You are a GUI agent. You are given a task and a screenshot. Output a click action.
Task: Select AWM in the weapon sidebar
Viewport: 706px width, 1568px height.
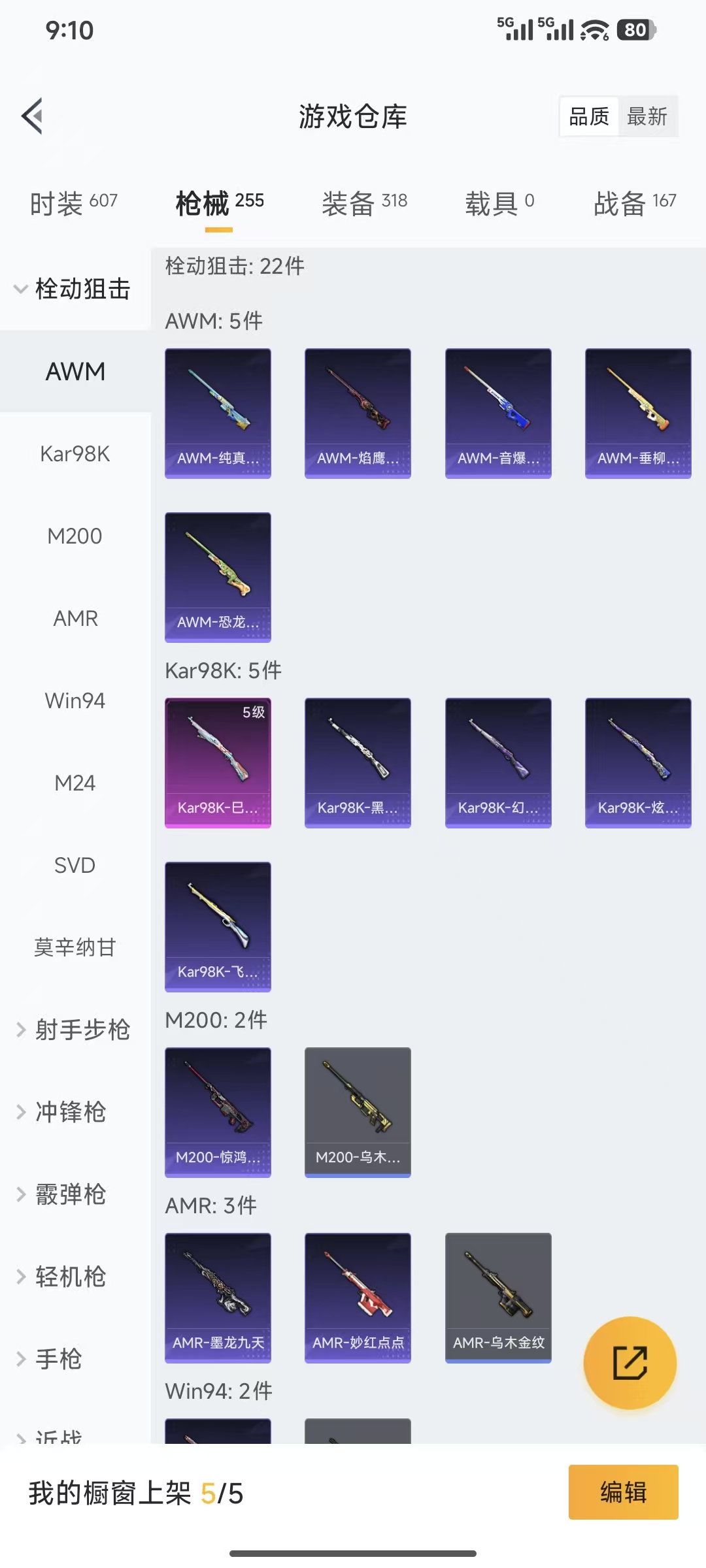[x=75, y=371]
